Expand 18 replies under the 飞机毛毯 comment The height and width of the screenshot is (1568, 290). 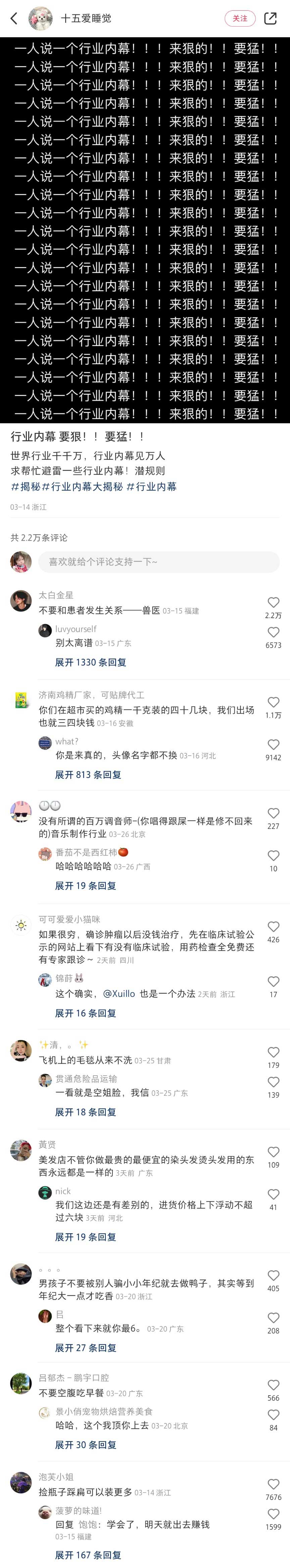pos(85,1112)
